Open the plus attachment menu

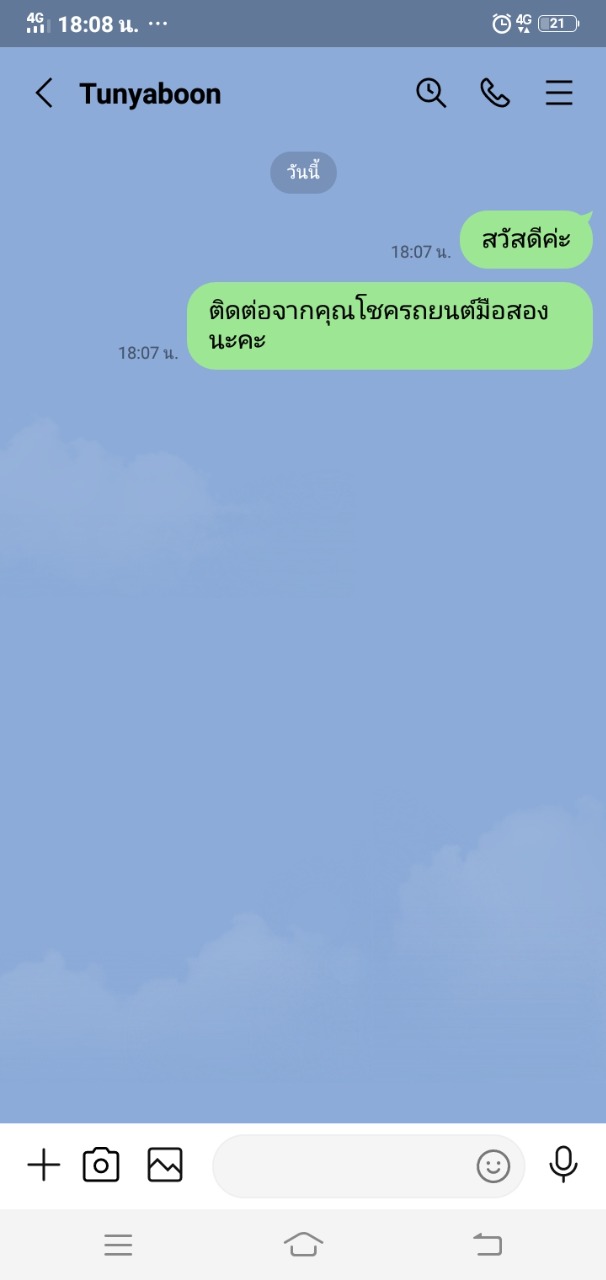43,1165
